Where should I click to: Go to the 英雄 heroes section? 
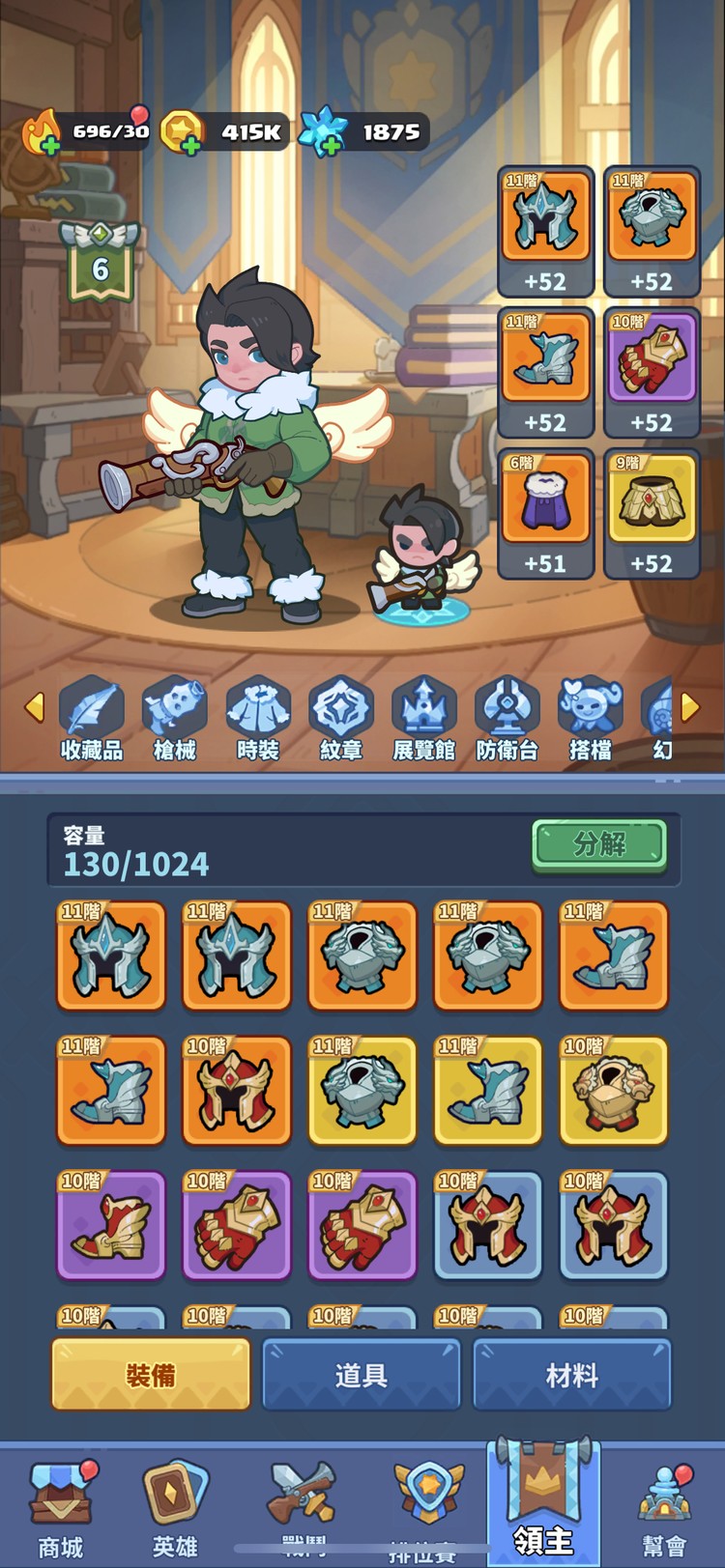[175, 1509]
